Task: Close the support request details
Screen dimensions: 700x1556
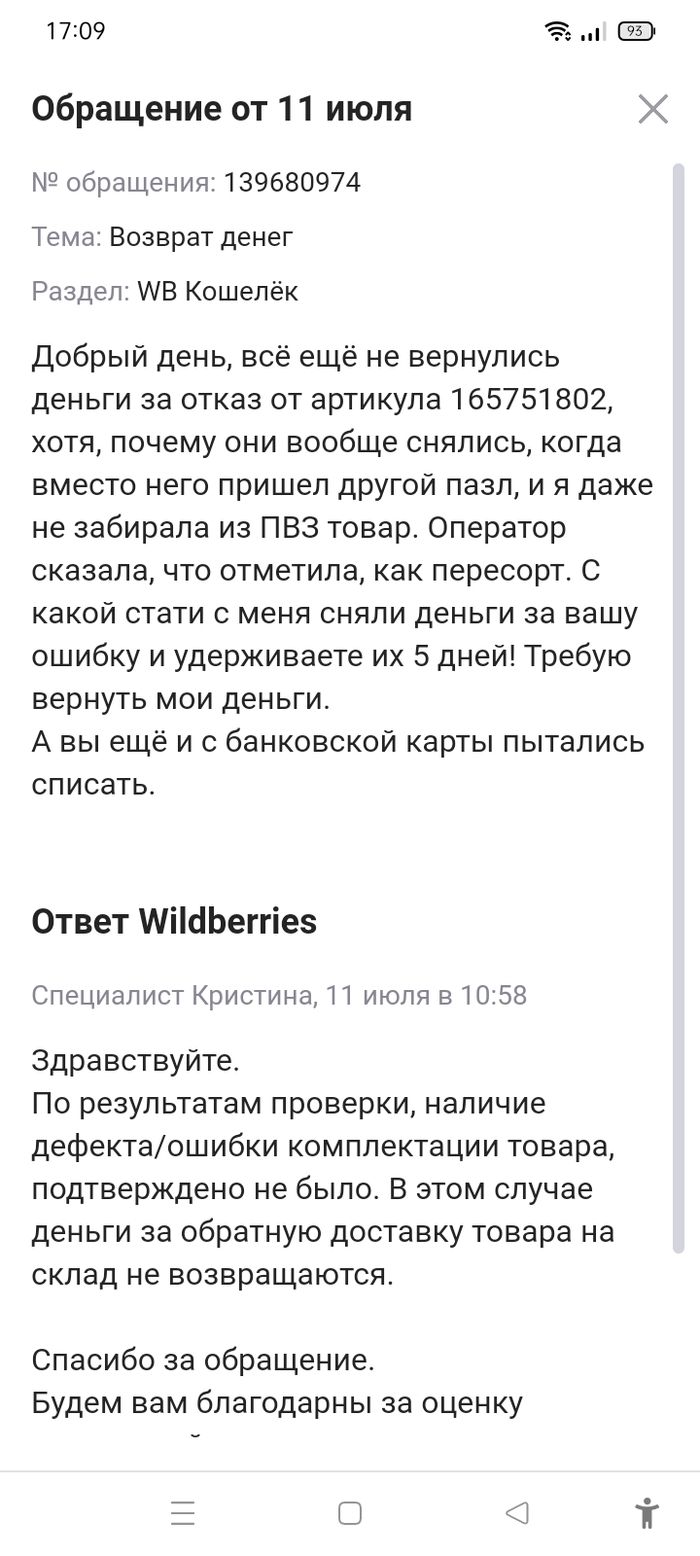Action: pos(653,109)
